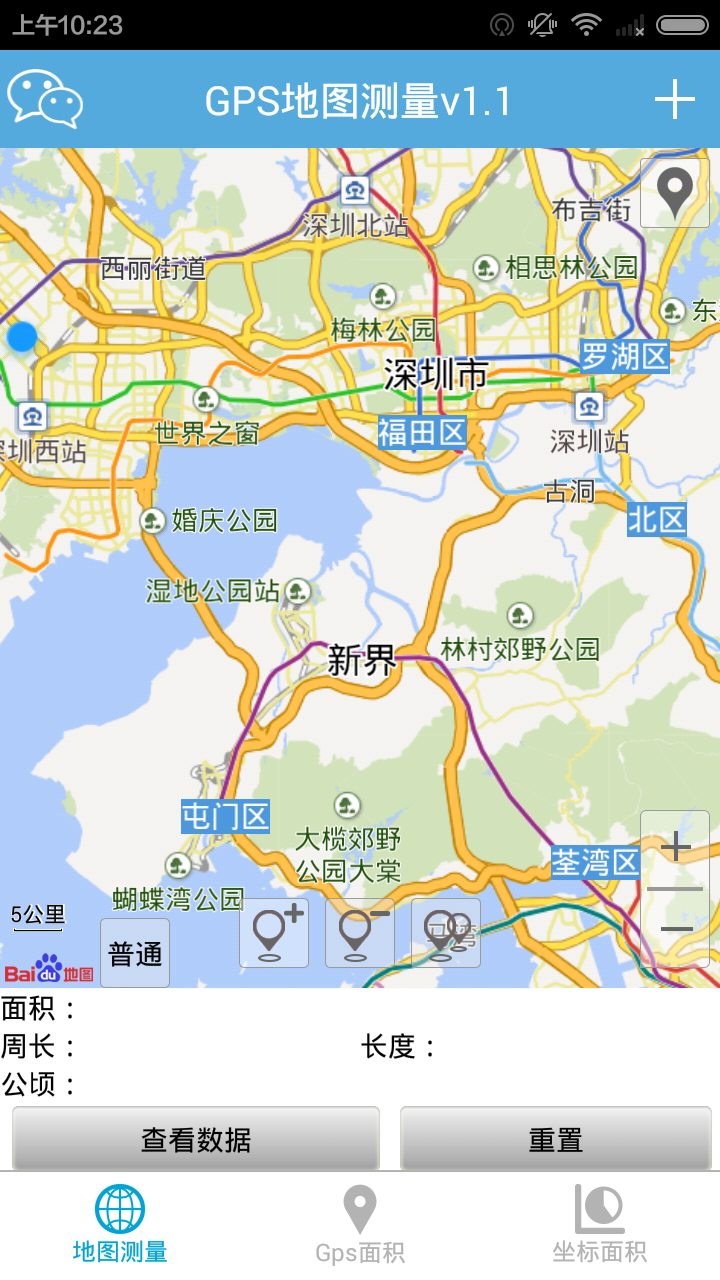The width and height of the screenshot is (720, 1280).
Task: Tap the clear-markers pin icon near 荃湾
Action: (x=444, y=933)
